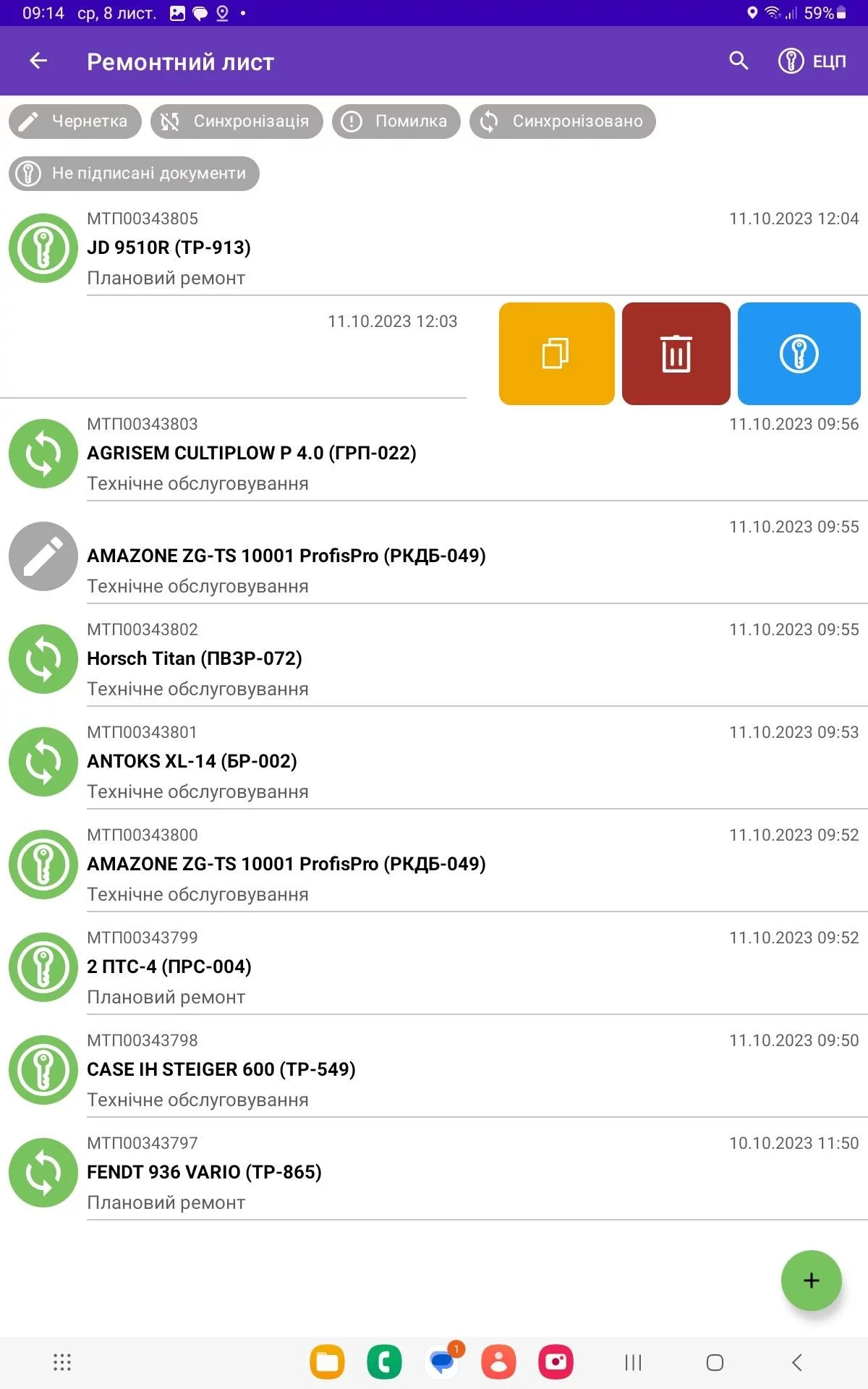Apply the Помилка filter chip
The image size is (868, 1389).
click(x=396, y=121)
